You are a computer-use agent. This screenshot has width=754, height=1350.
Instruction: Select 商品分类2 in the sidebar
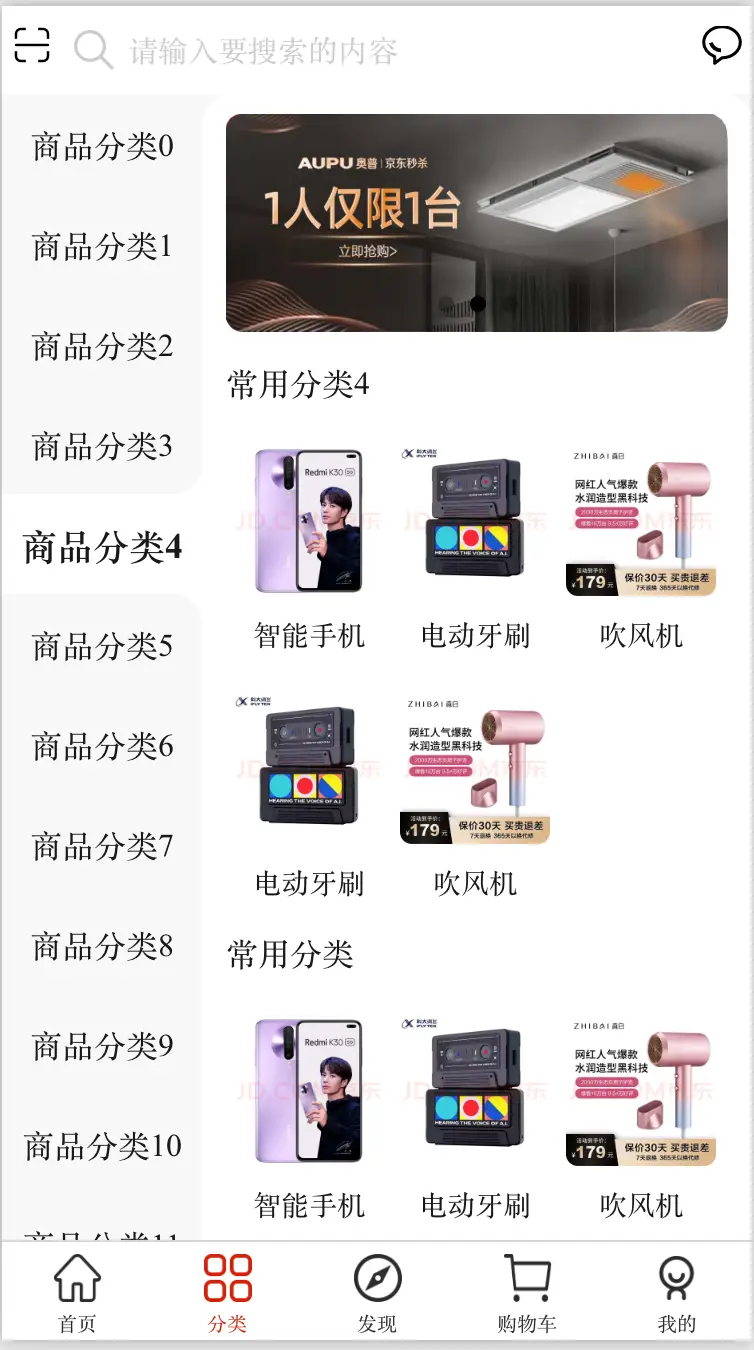(x=102, y=346)
